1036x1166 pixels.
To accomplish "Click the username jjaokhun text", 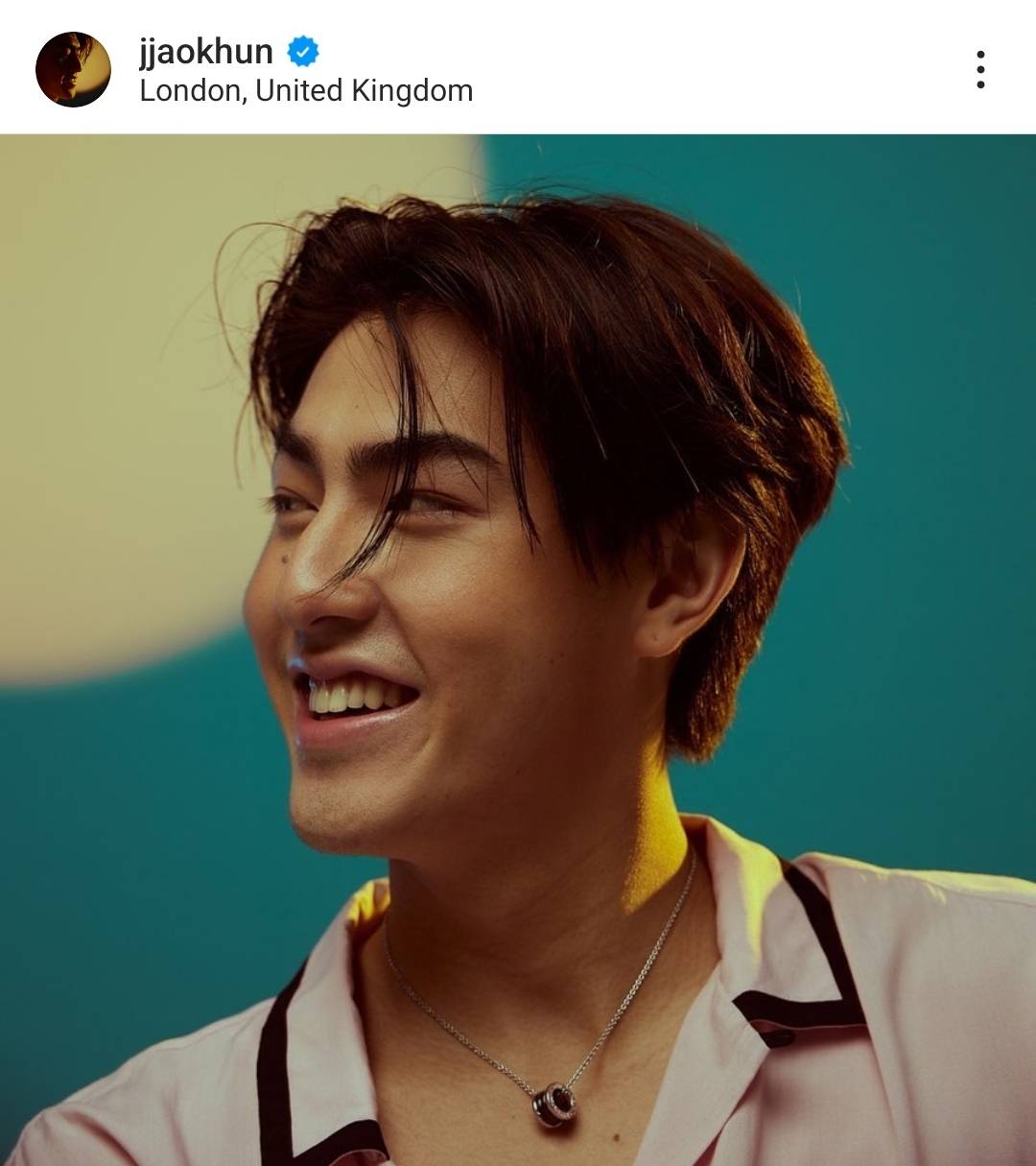I will click(x=208, y=53).
